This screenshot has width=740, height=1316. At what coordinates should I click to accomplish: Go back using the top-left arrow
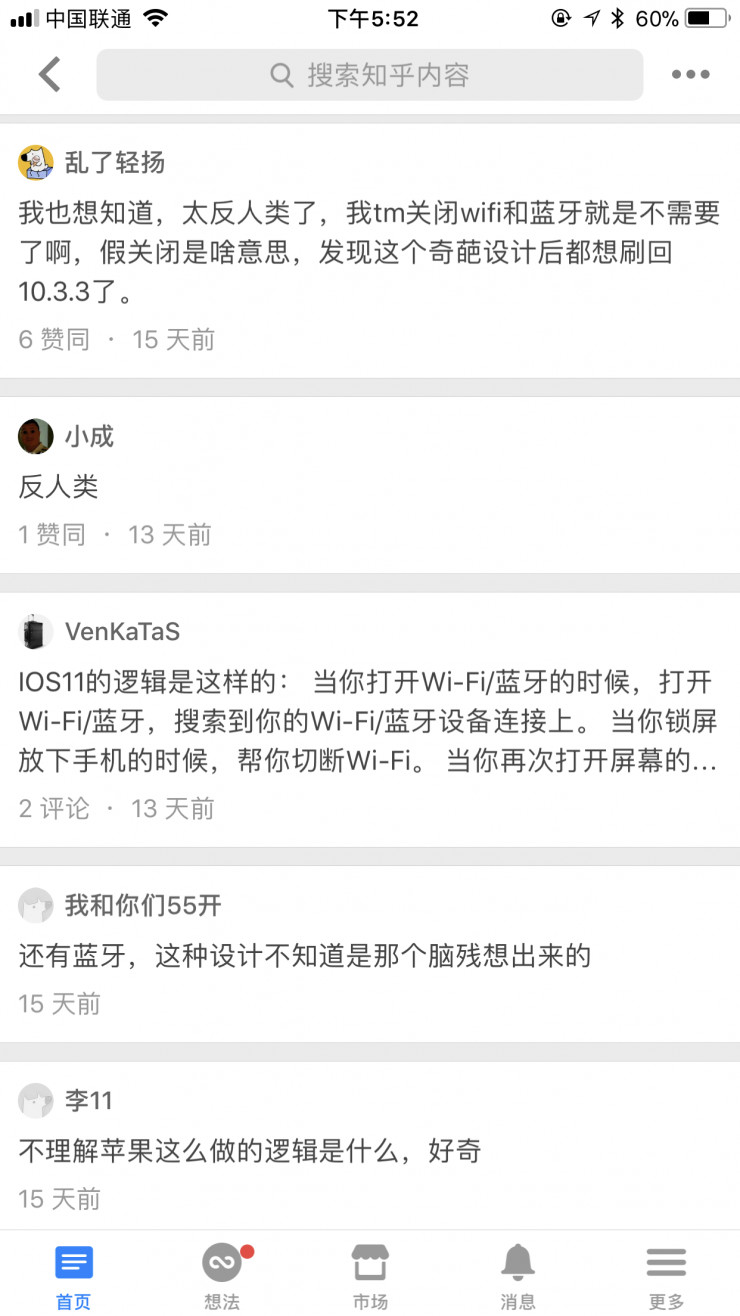(49, 75)
